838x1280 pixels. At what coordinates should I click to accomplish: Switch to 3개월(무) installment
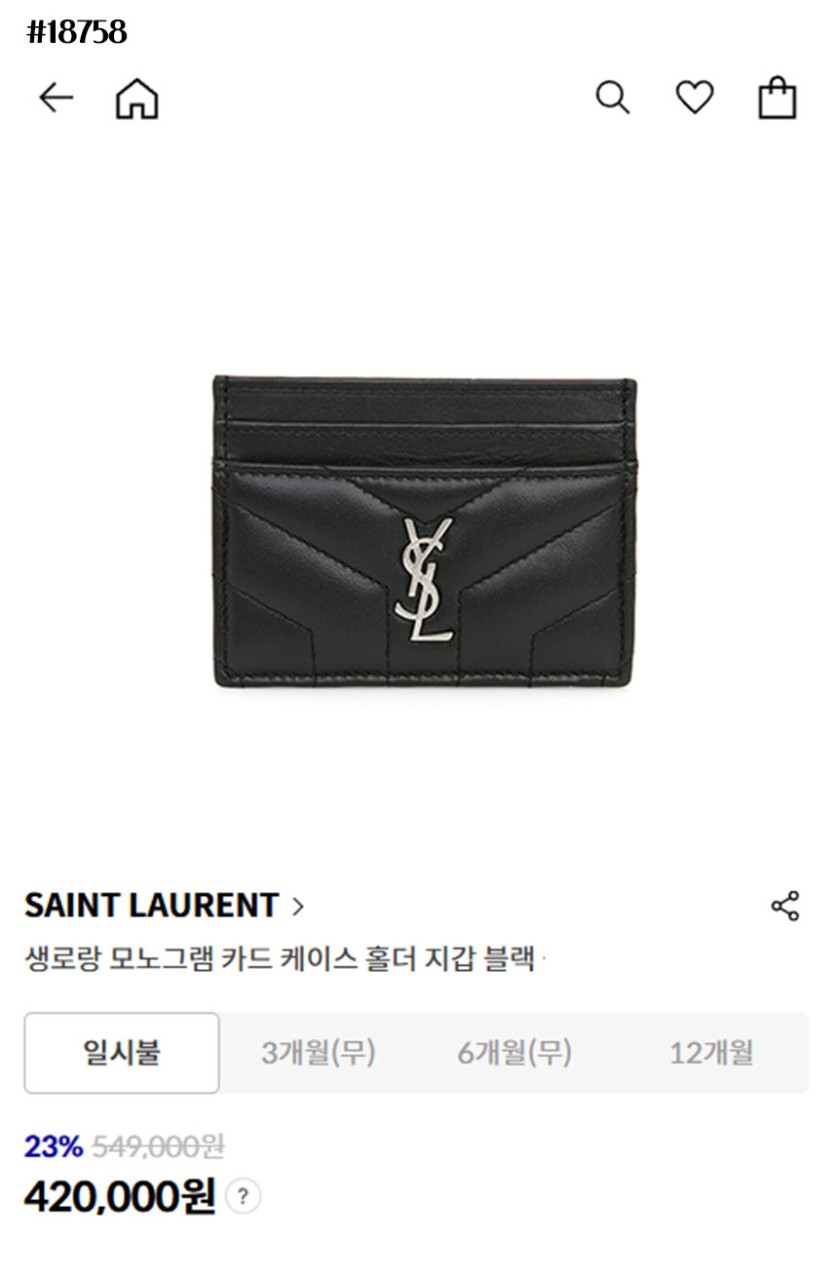pos(318,1053)
